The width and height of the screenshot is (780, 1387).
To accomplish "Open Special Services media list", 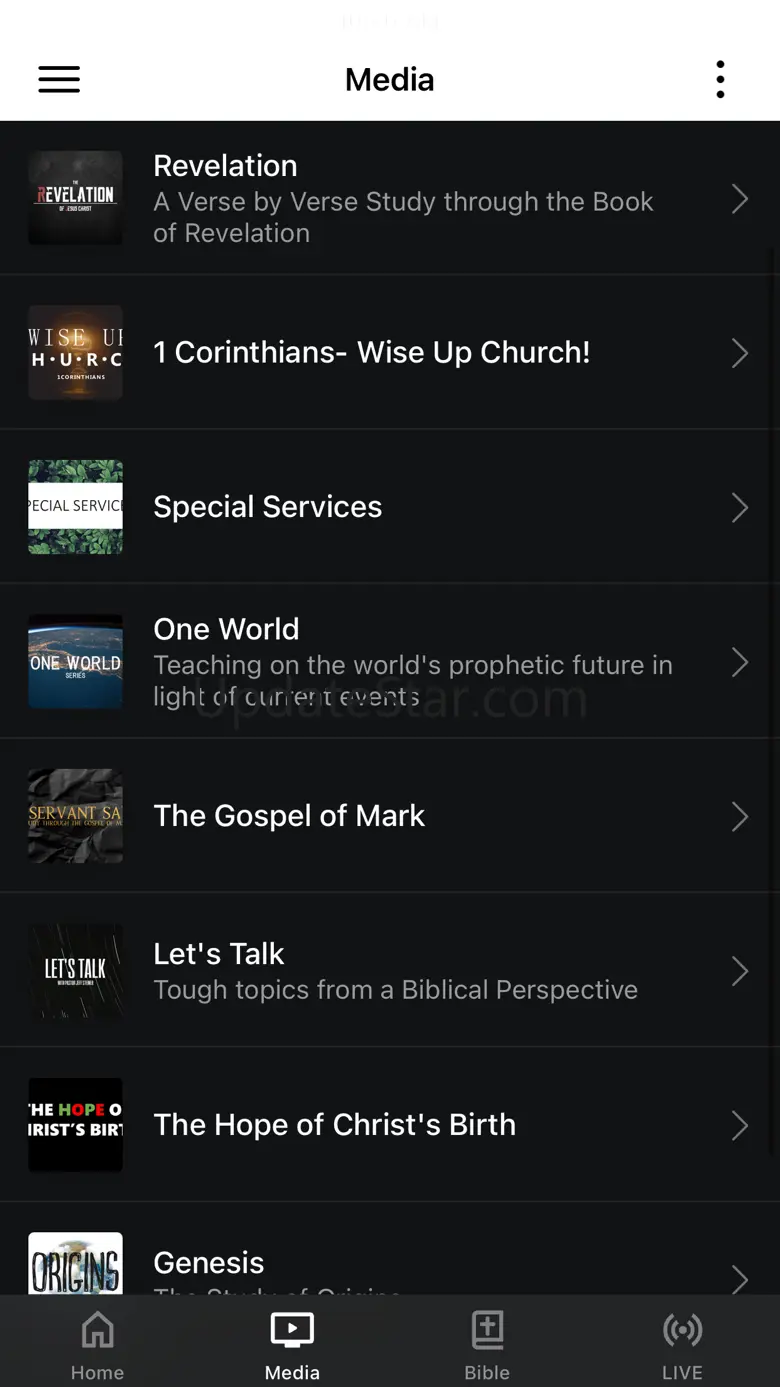I will [390, 507].
